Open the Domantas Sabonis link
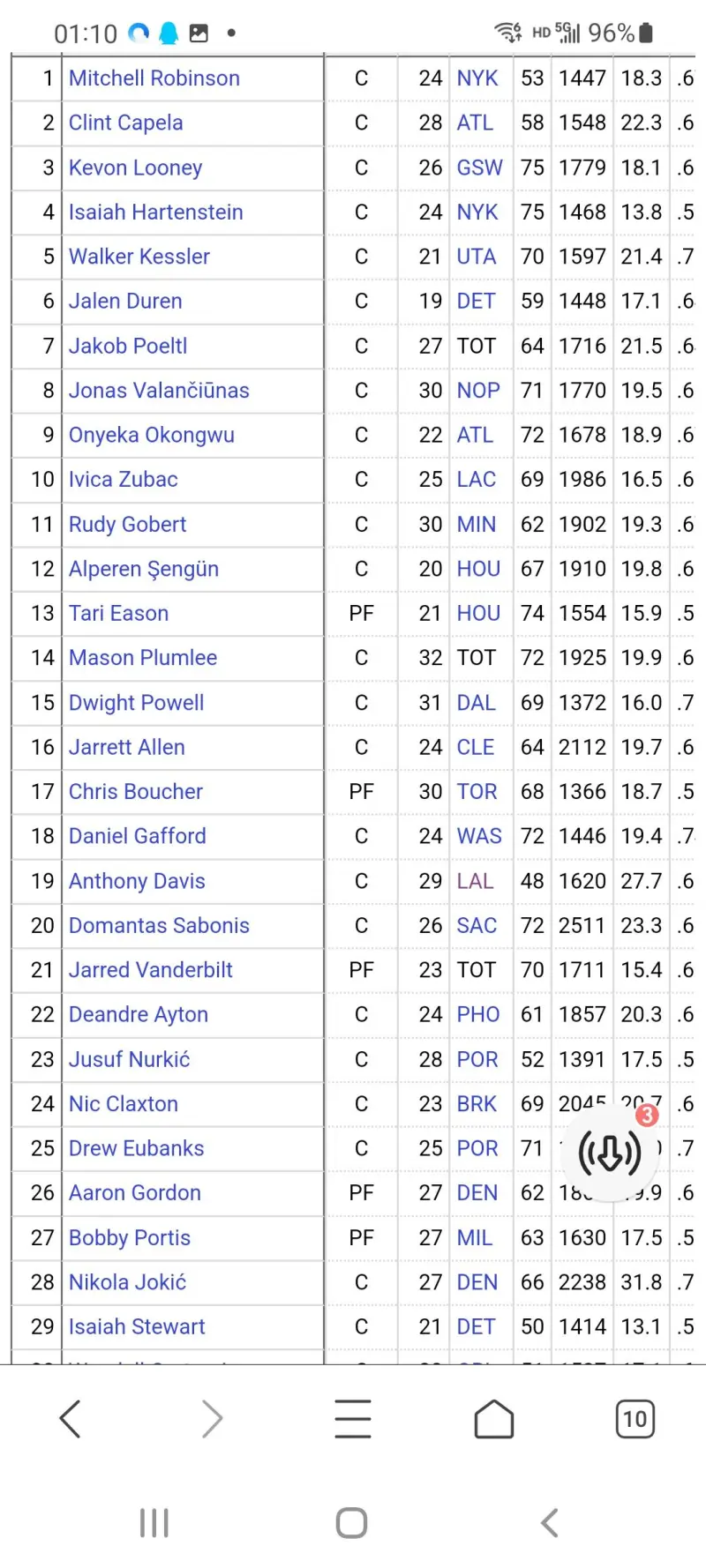The image size is (706, 1568). pos(159,925)
